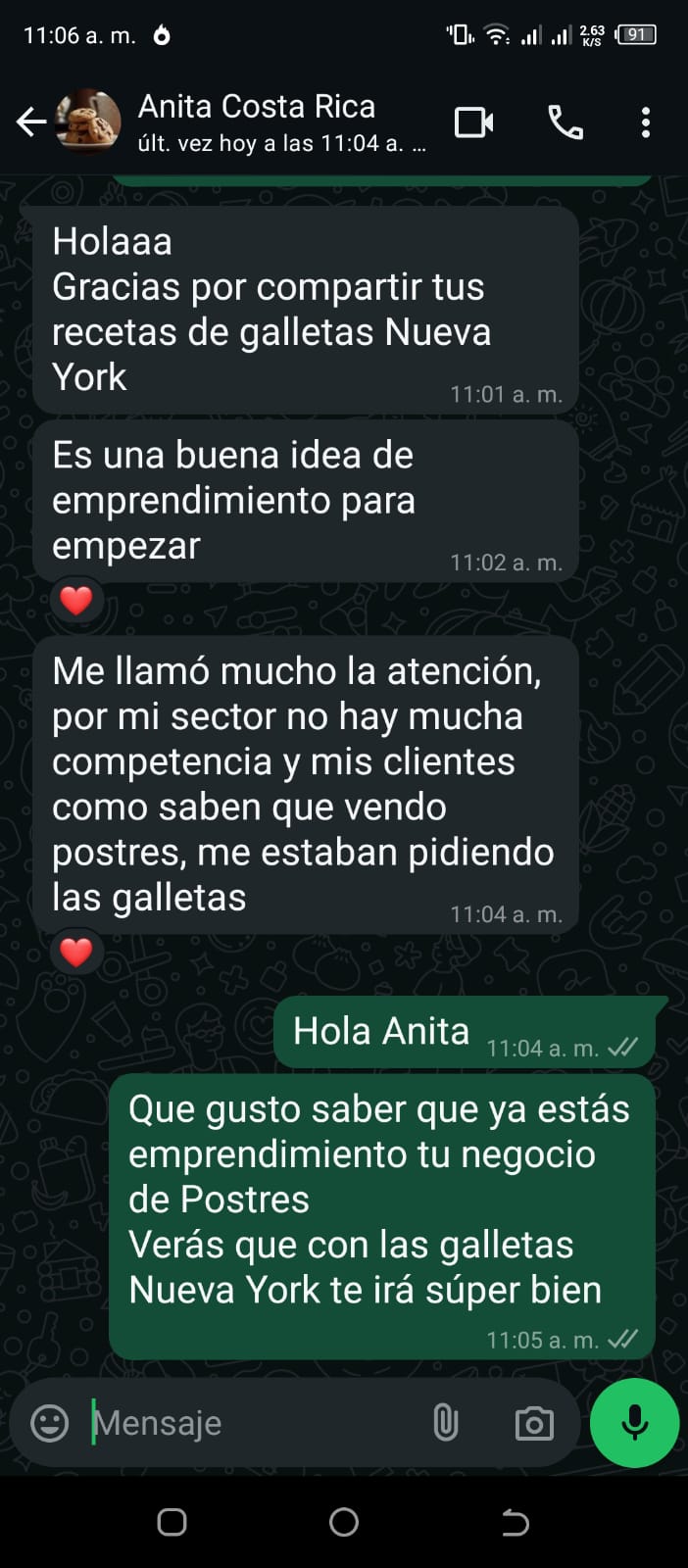This screenshot has height=1568, width=688.
Task: Start a video call with Anita
Action: 473,122
